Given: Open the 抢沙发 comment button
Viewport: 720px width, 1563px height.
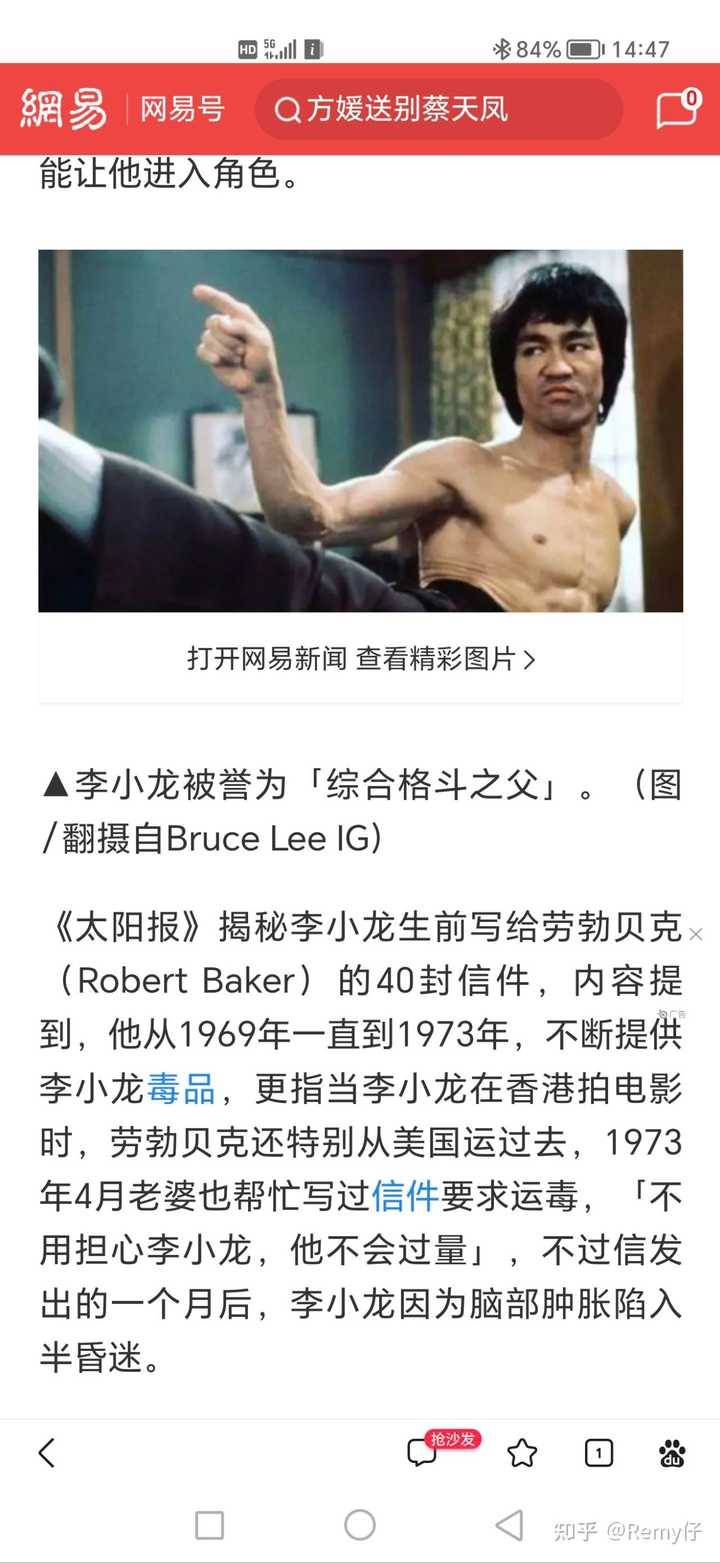Looking at the screenshot, I should pyautogui.click(x=424, y=1452).
